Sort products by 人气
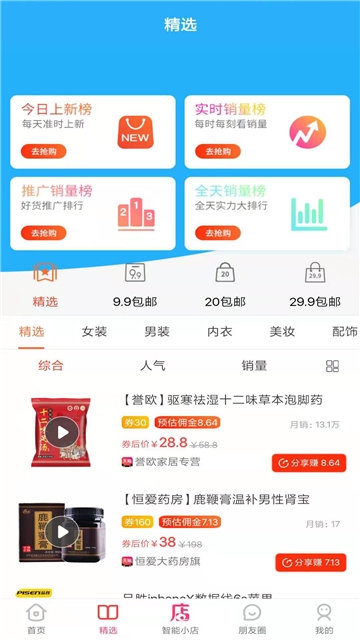The width and height of the screenshot is (360, 640). tap(153, 365)
